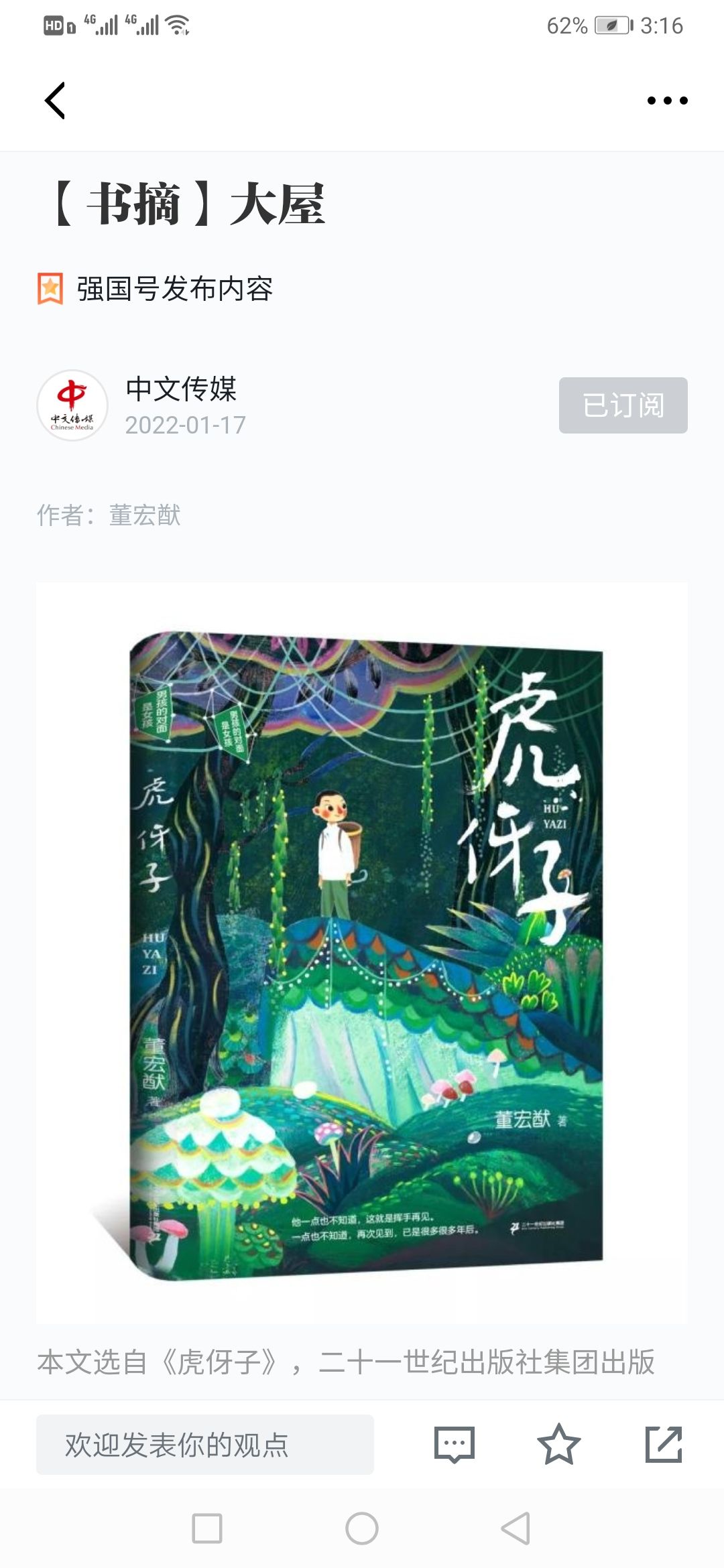Favorite this article with the star icon
The height and width of the screenshot is (1568, 724).
click(558, 1444)
